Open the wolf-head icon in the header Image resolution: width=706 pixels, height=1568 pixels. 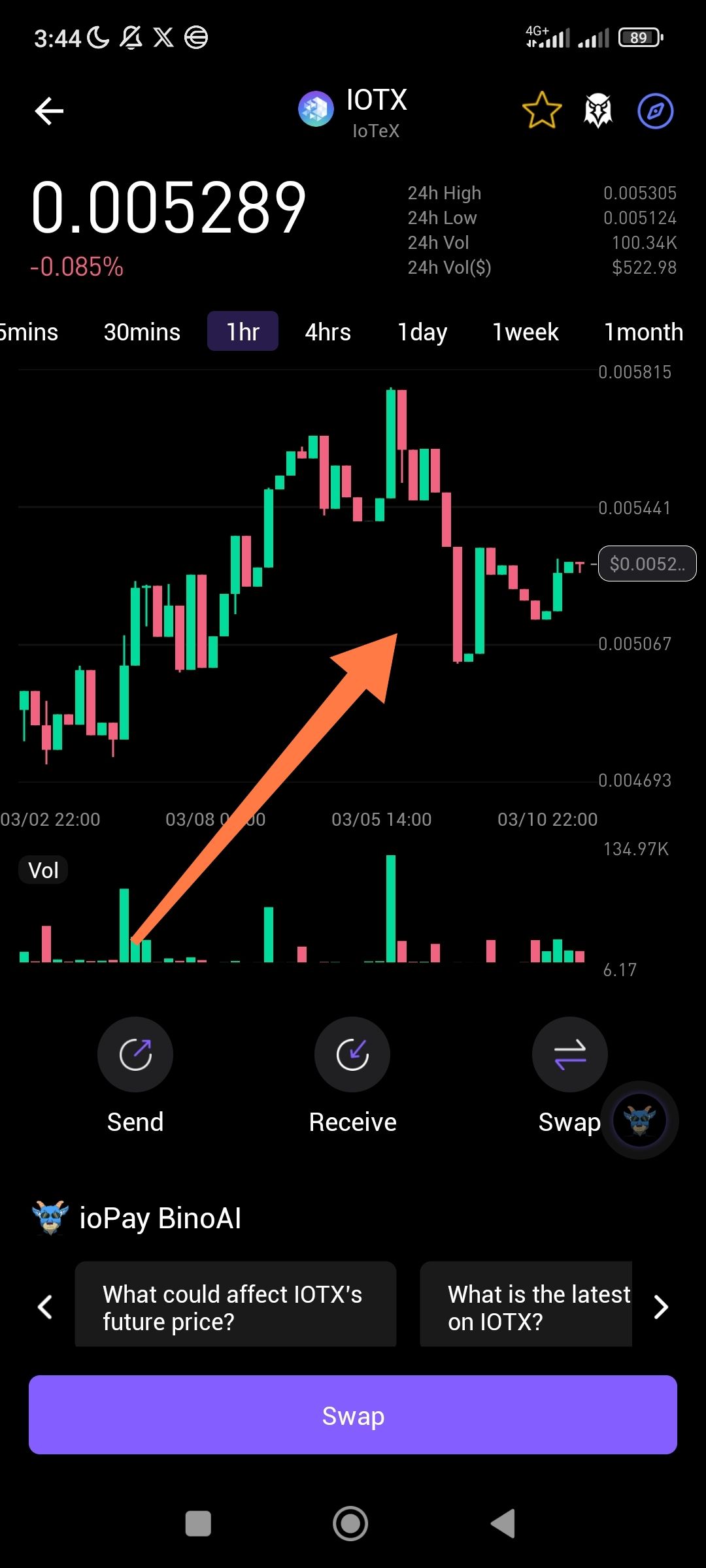point(598,110)
